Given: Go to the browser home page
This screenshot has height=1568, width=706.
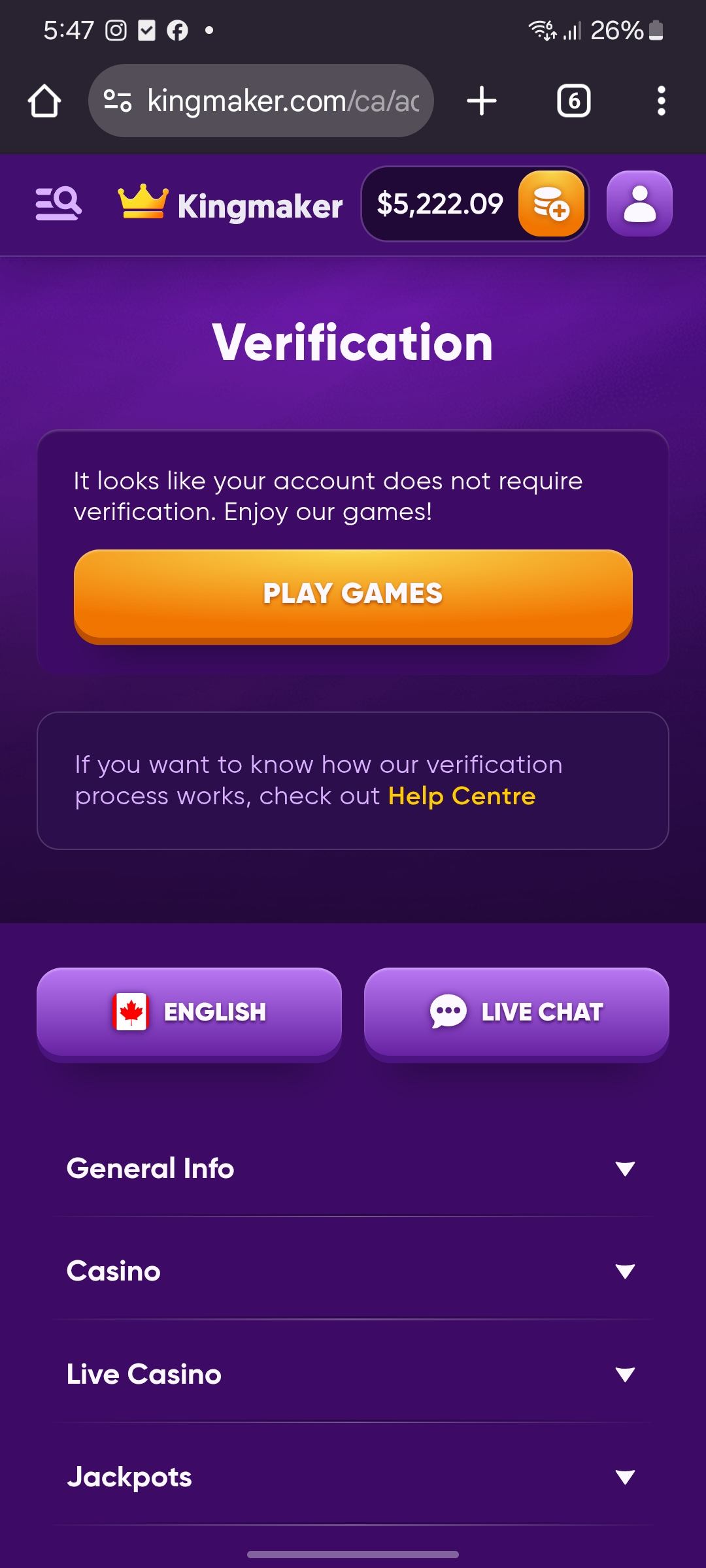Looking at the screenshot, I should pos(44,101).
